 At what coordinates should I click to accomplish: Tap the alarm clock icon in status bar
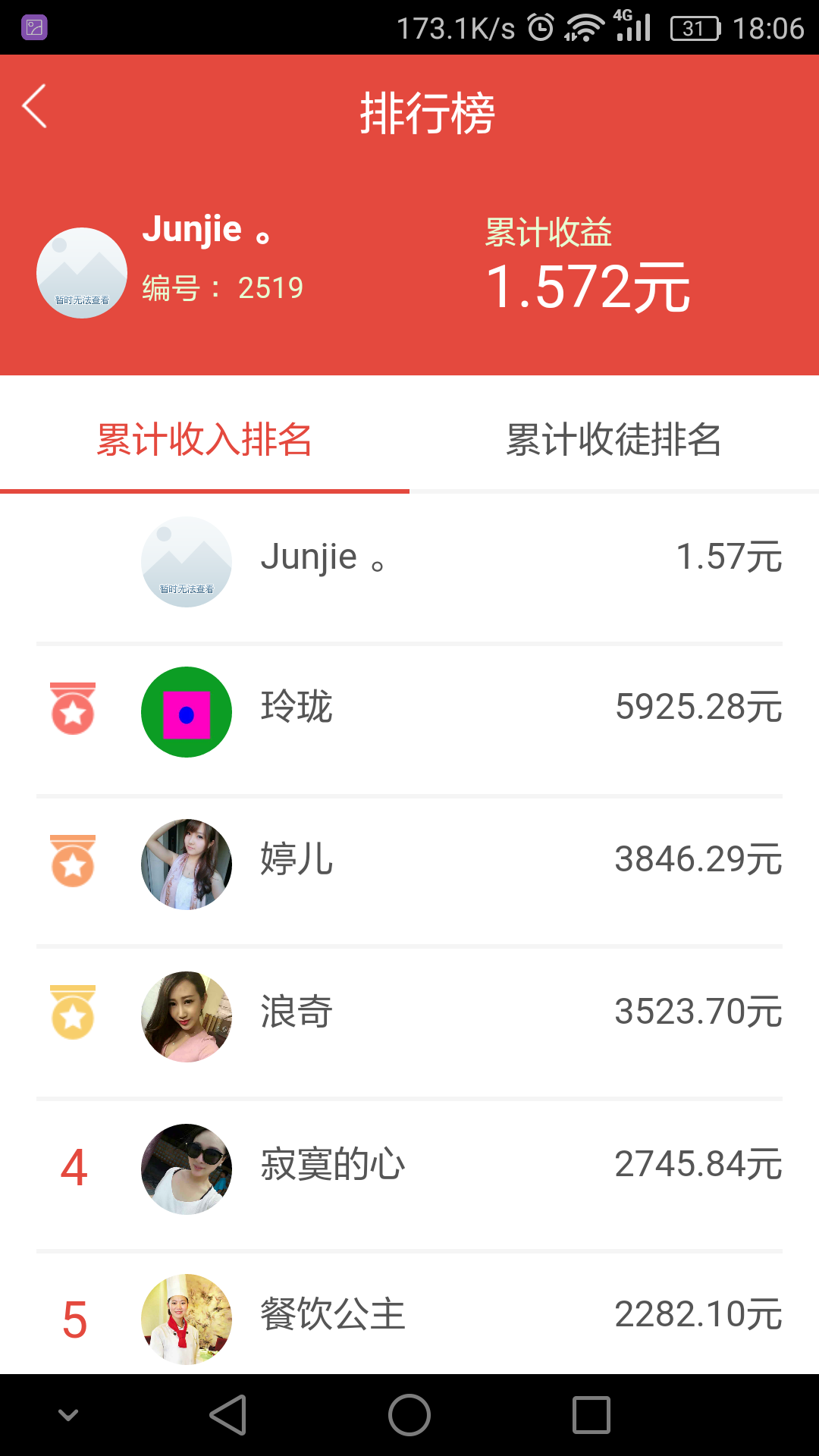(540, 25)
